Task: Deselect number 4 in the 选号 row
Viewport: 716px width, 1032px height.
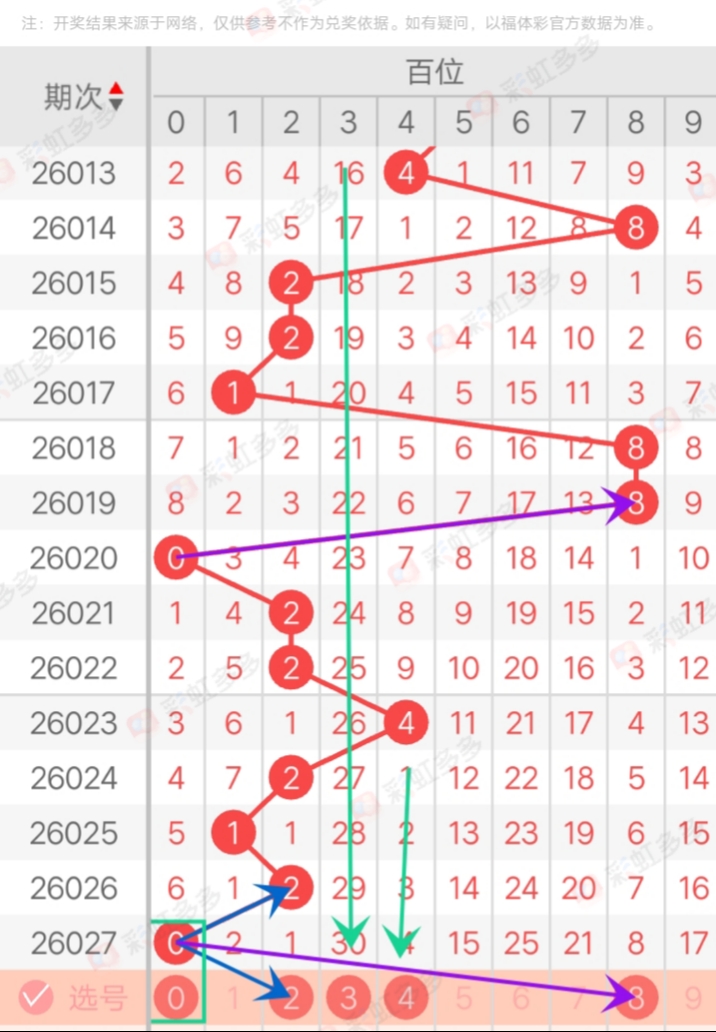Action: coord(406,997)
